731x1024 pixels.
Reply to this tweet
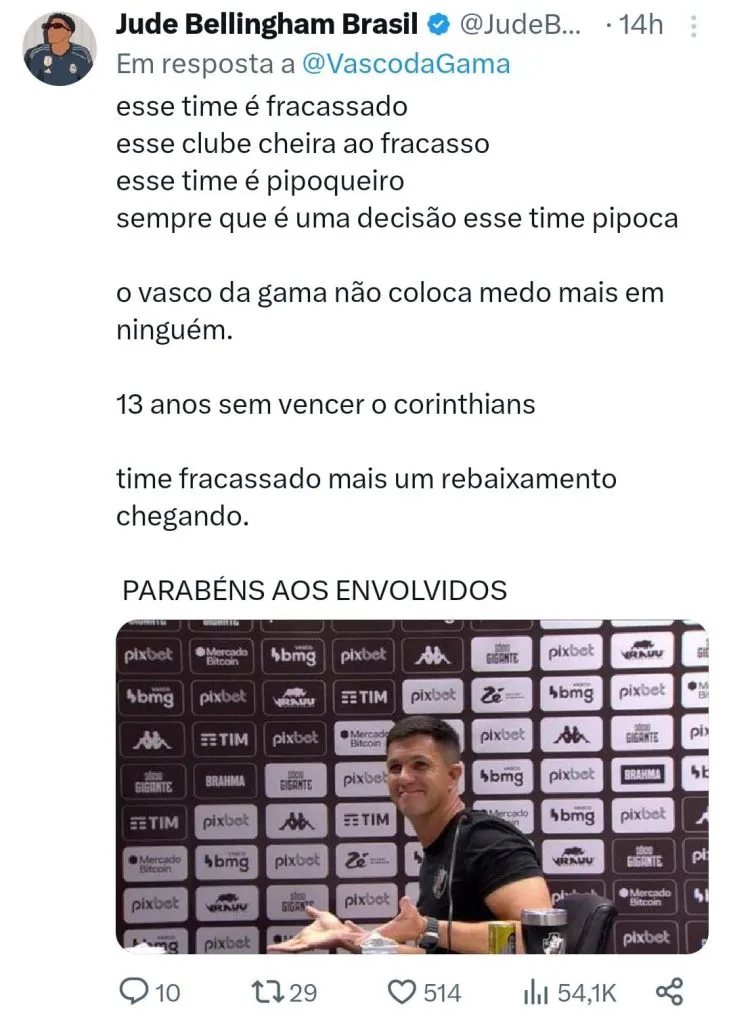point(133,992)
